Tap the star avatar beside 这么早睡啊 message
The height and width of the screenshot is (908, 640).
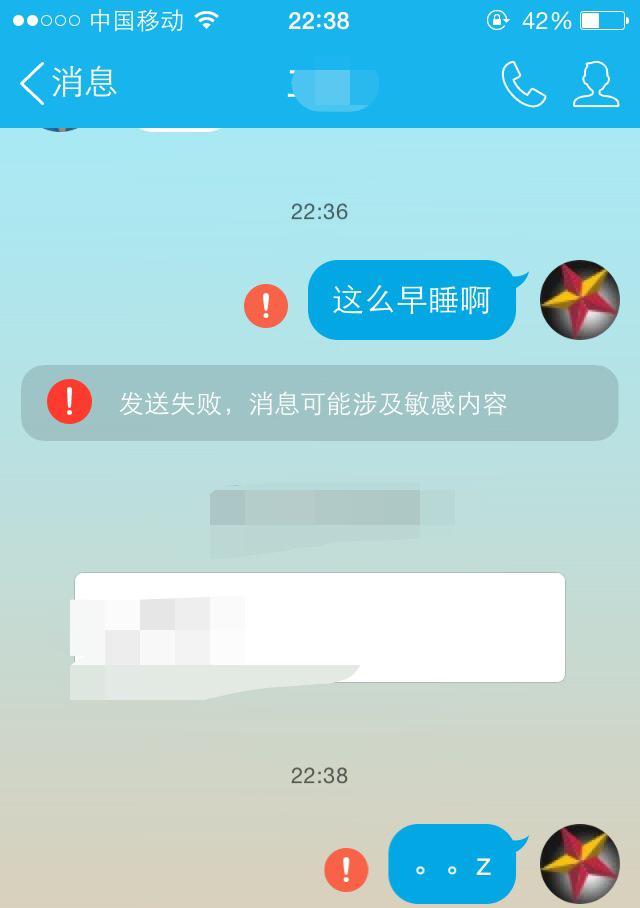580,300
